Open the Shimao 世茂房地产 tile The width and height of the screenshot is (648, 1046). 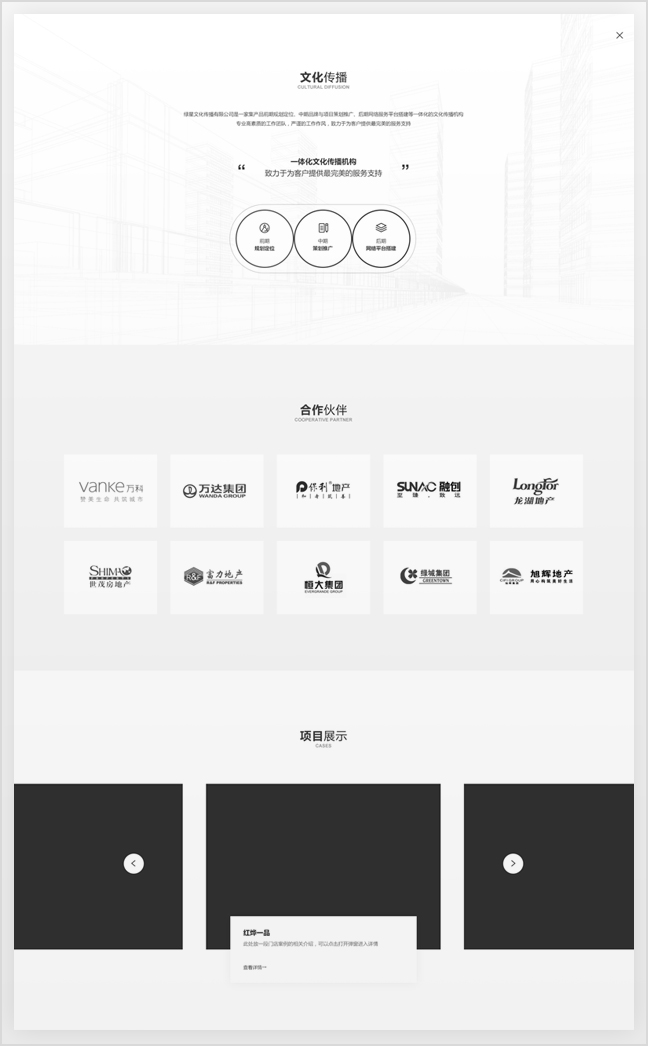pos(111,577)
